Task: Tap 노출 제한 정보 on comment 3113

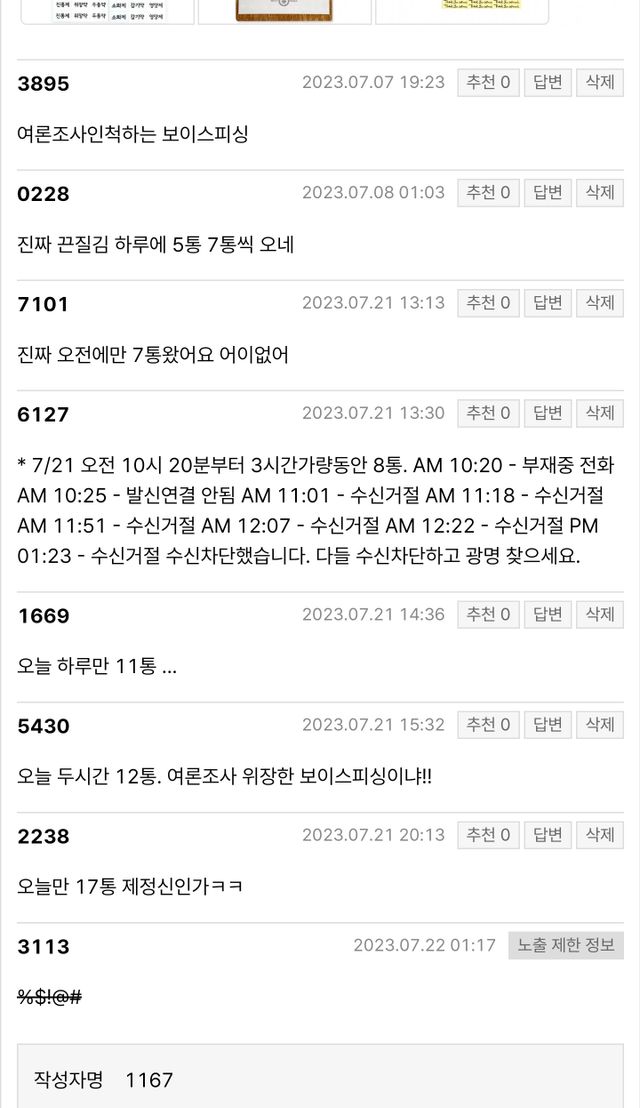Action: 566,945
